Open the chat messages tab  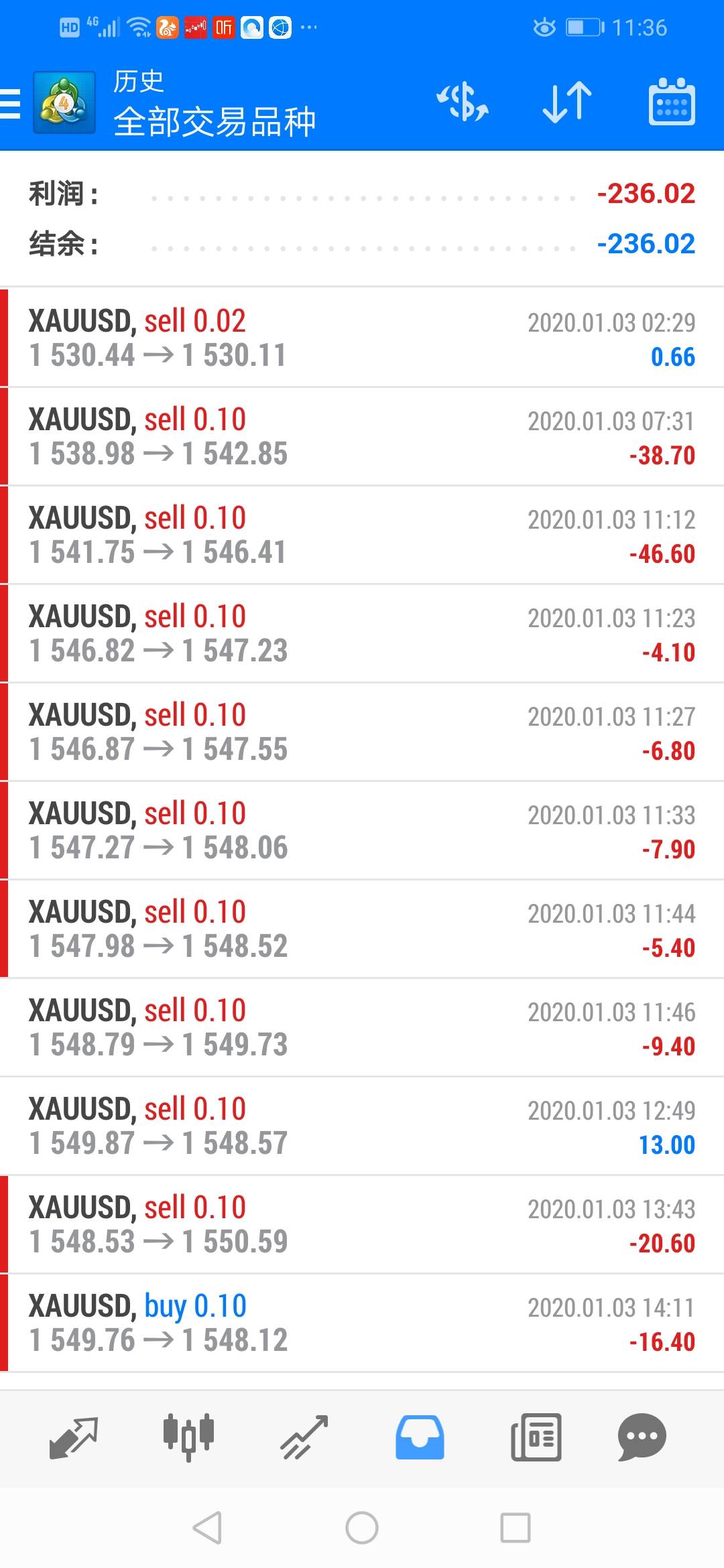pos(642,1437)
